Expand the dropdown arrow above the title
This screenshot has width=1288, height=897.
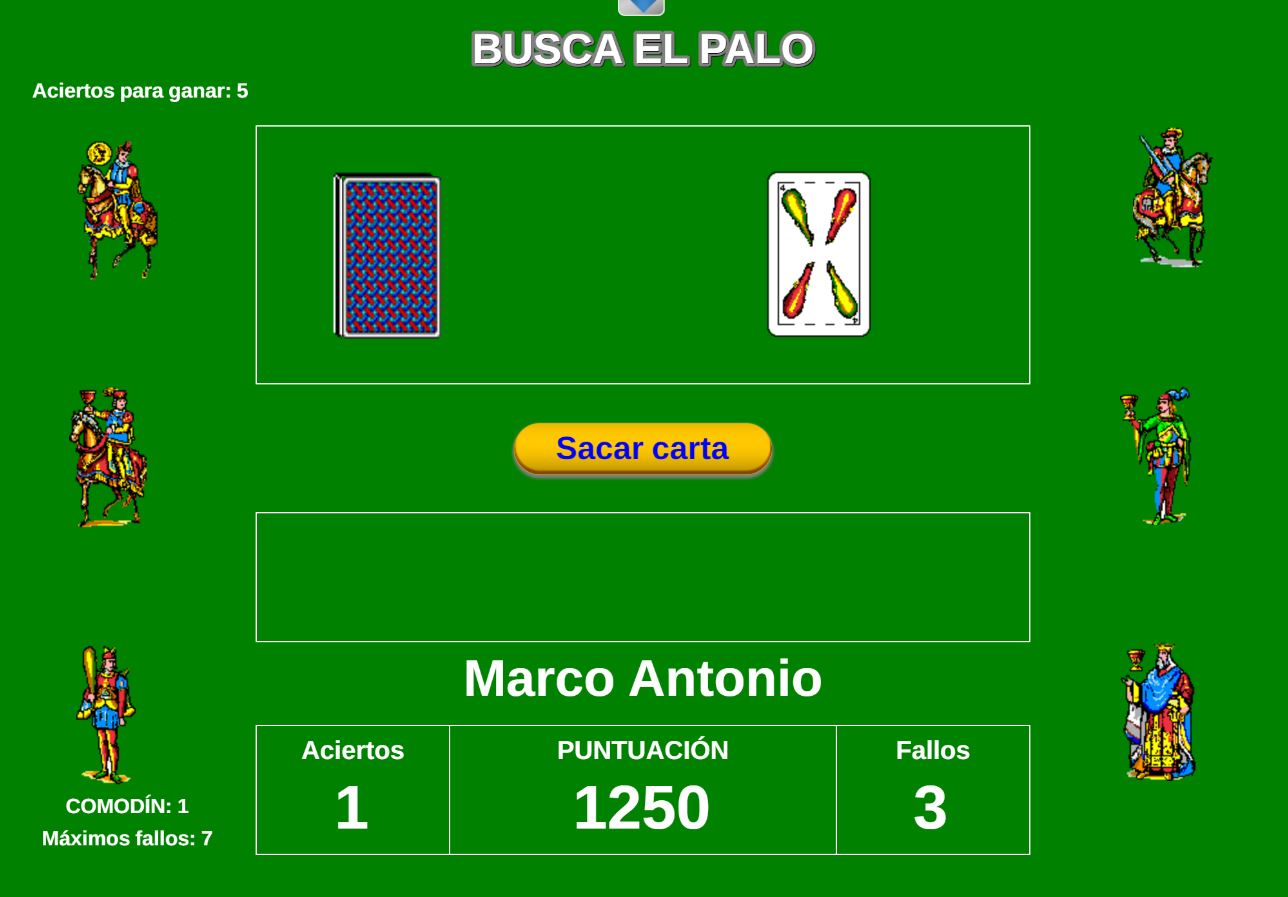point(641,6)
